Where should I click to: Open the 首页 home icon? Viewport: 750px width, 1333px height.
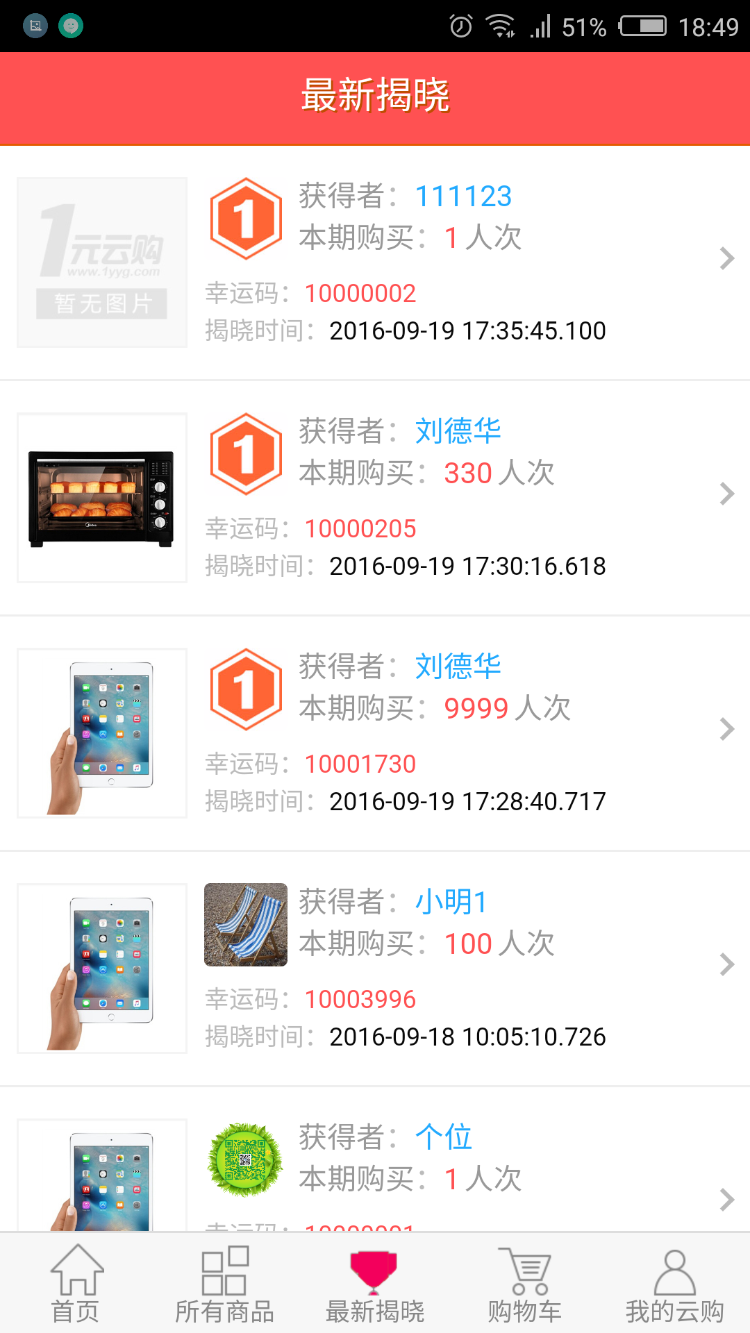(x=75, y=1283)
